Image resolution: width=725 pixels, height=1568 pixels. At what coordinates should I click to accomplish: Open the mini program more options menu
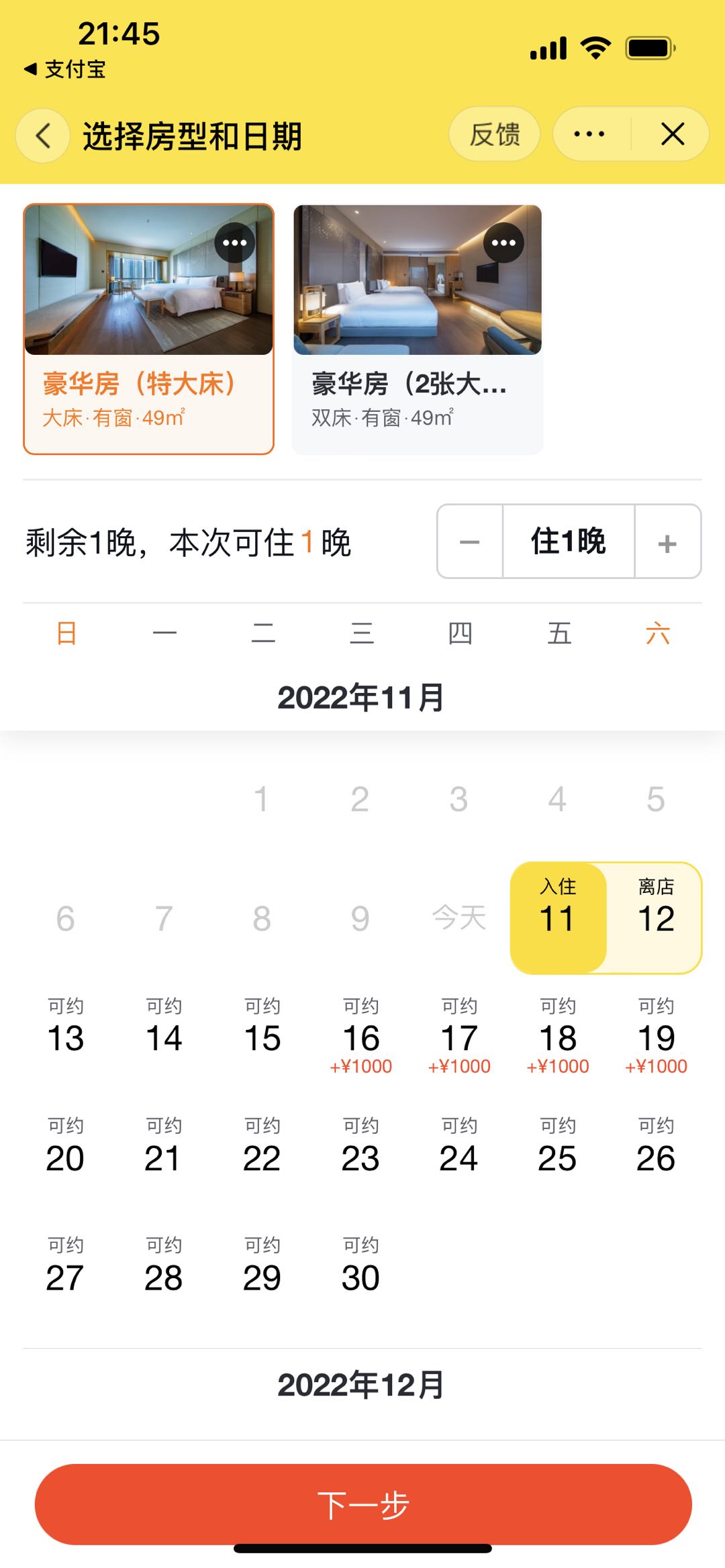point(589,134)
